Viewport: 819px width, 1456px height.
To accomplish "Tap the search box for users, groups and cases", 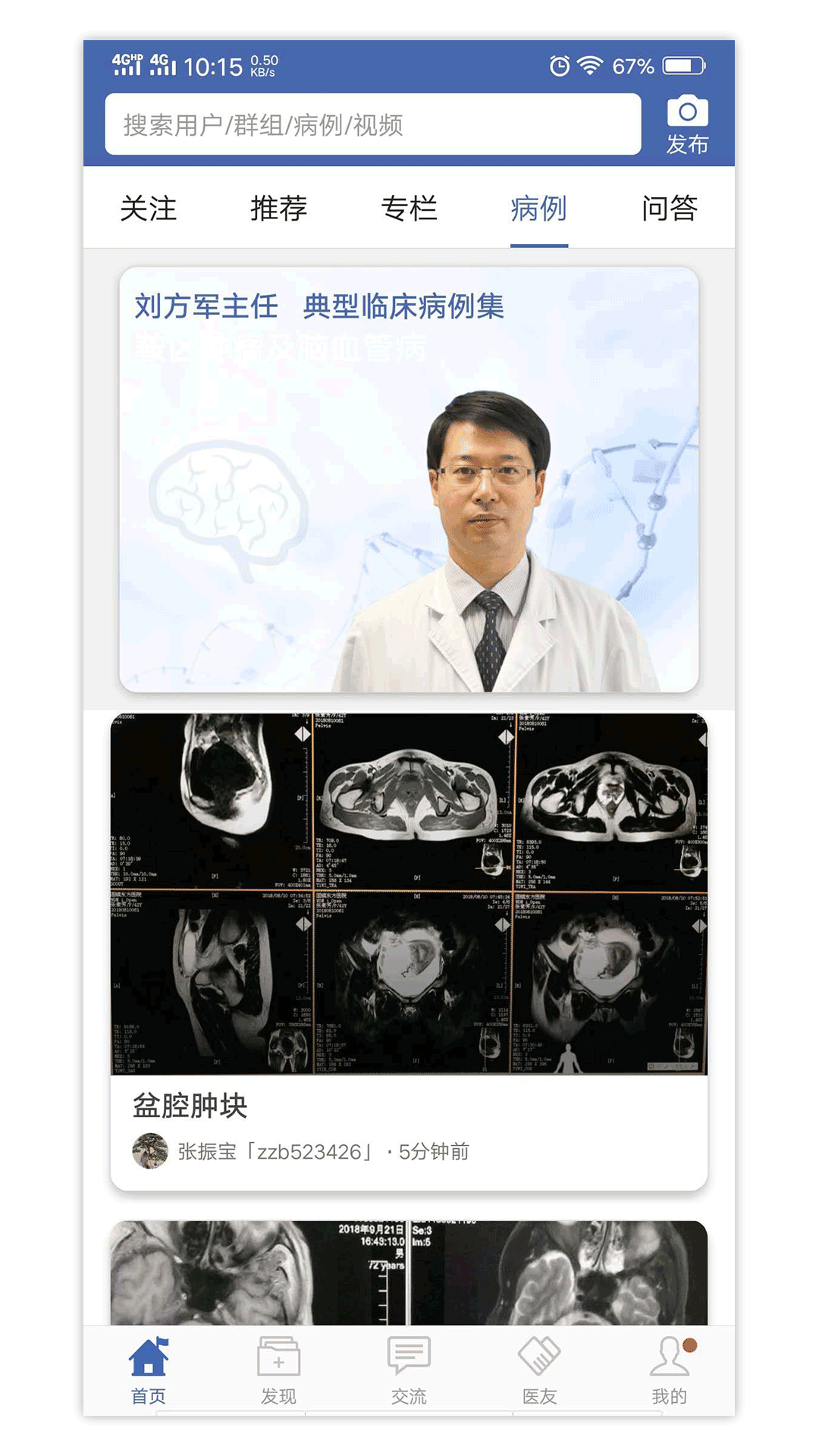I will coord(373,124).
